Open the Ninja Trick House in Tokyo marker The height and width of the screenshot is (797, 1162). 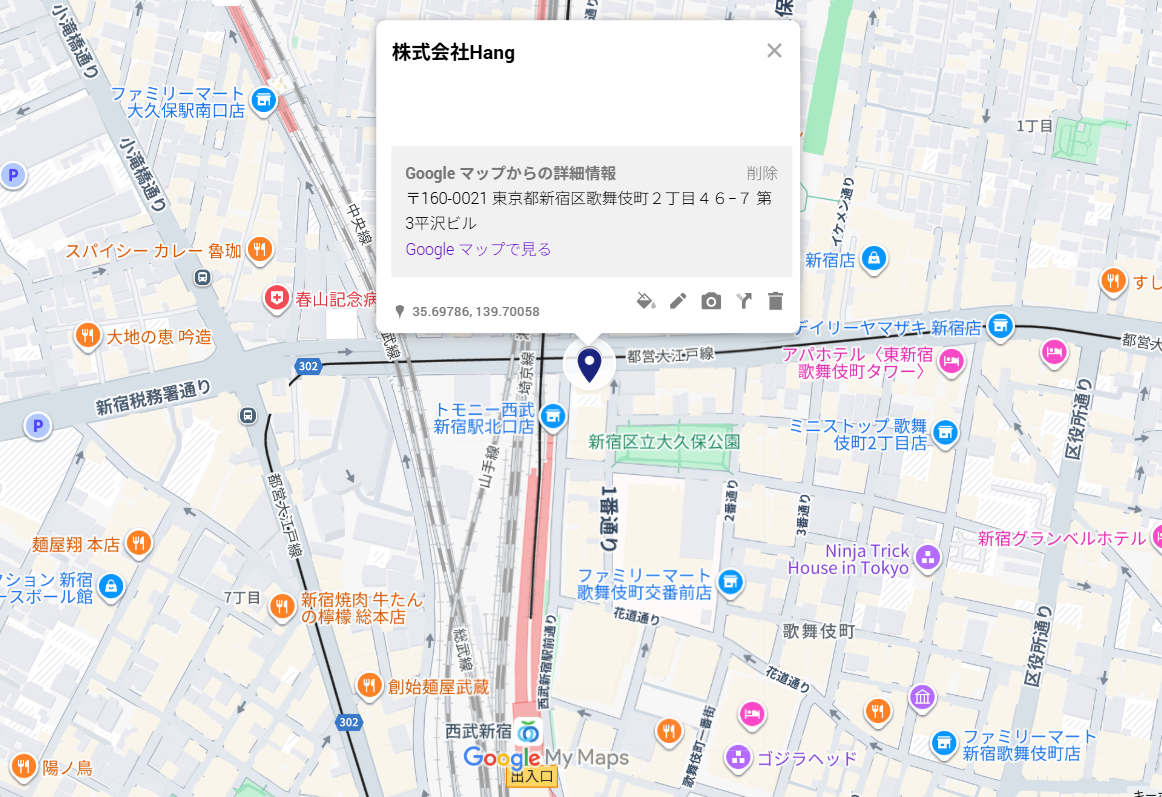click(x=928, y=557)
